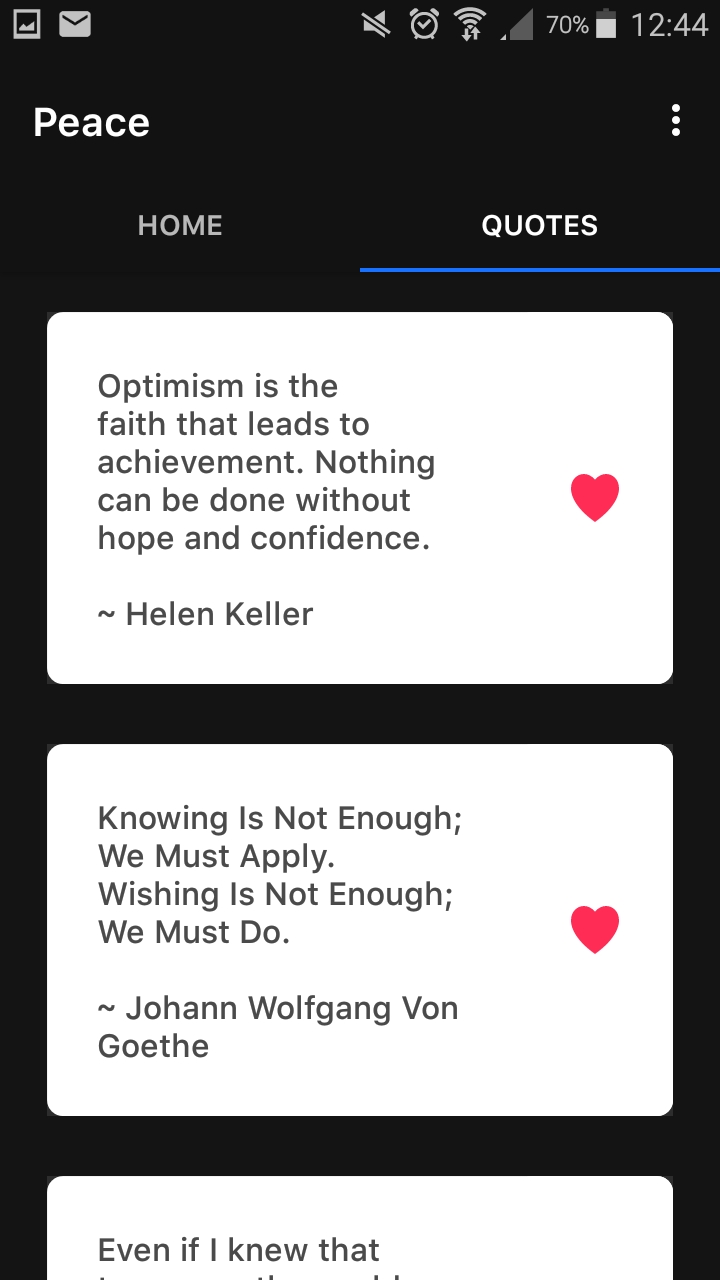Select the Quotes tab
Screen dimensions: 720x1280
click(x=539, y=226)
